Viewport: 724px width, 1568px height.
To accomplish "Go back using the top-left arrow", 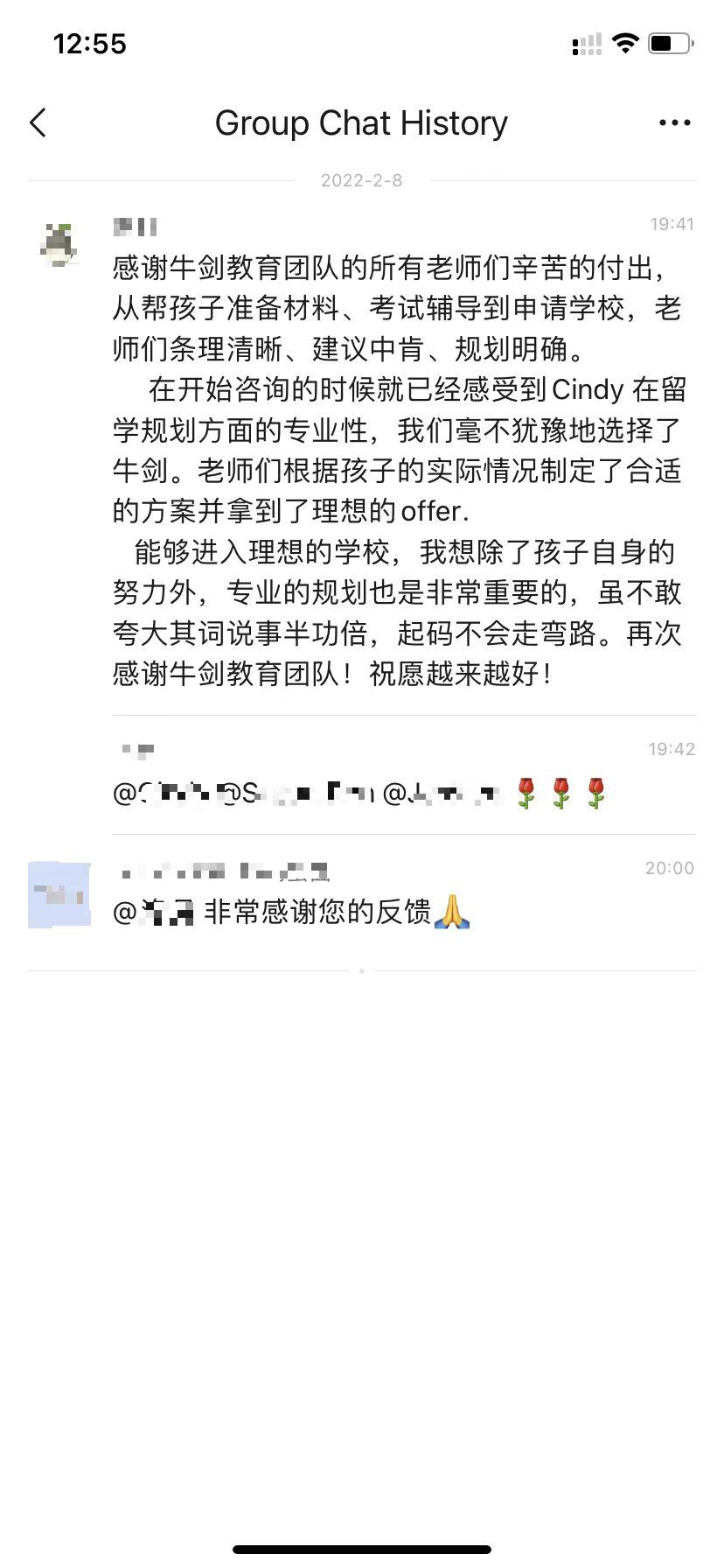I will (x=38, y=123).
